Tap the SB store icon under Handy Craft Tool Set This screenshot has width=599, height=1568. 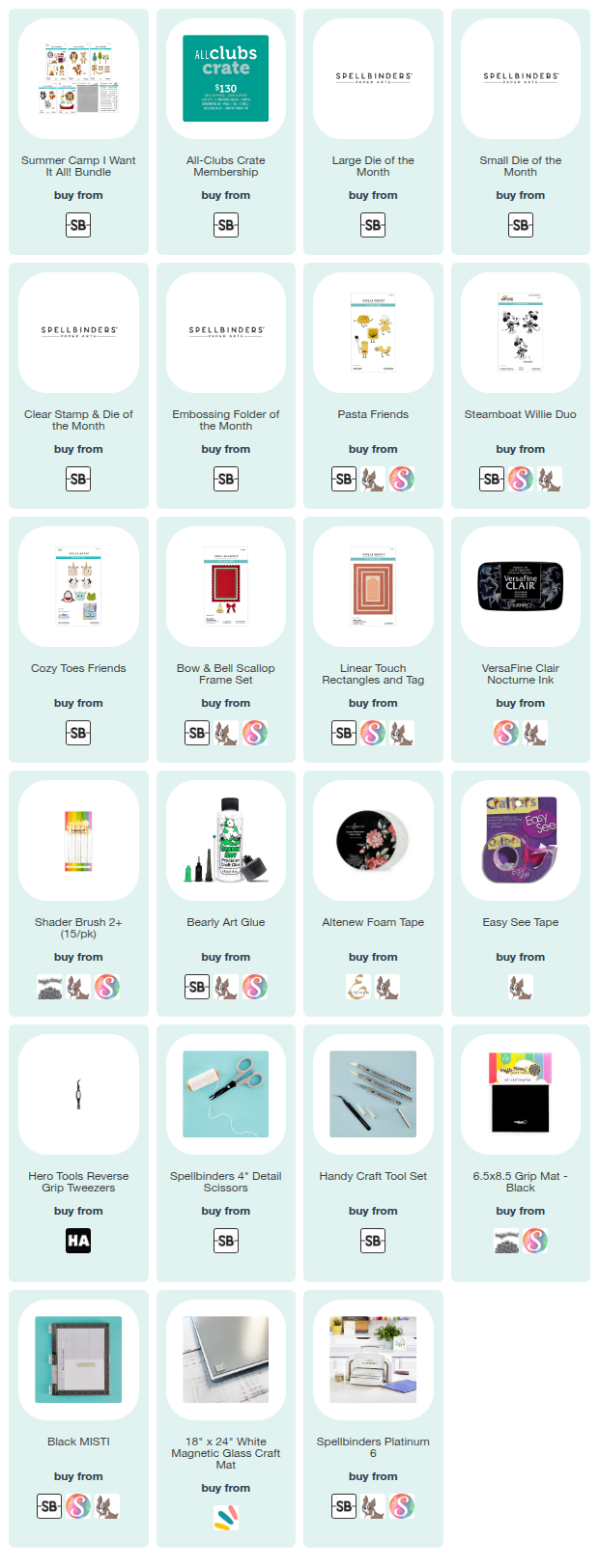click(373, 1241)
